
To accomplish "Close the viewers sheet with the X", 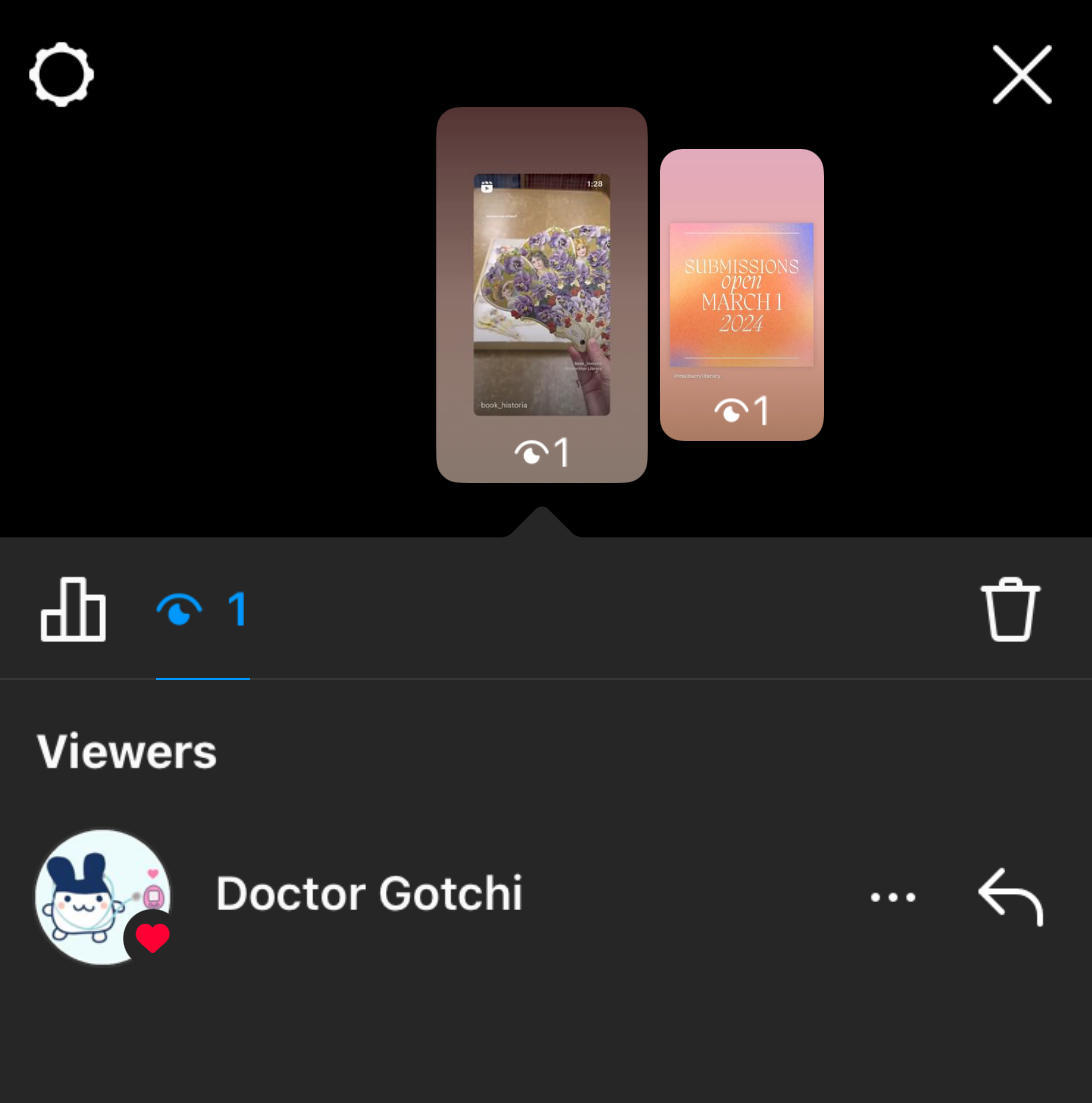I will pyautogui.click(x=1022, y=74).
